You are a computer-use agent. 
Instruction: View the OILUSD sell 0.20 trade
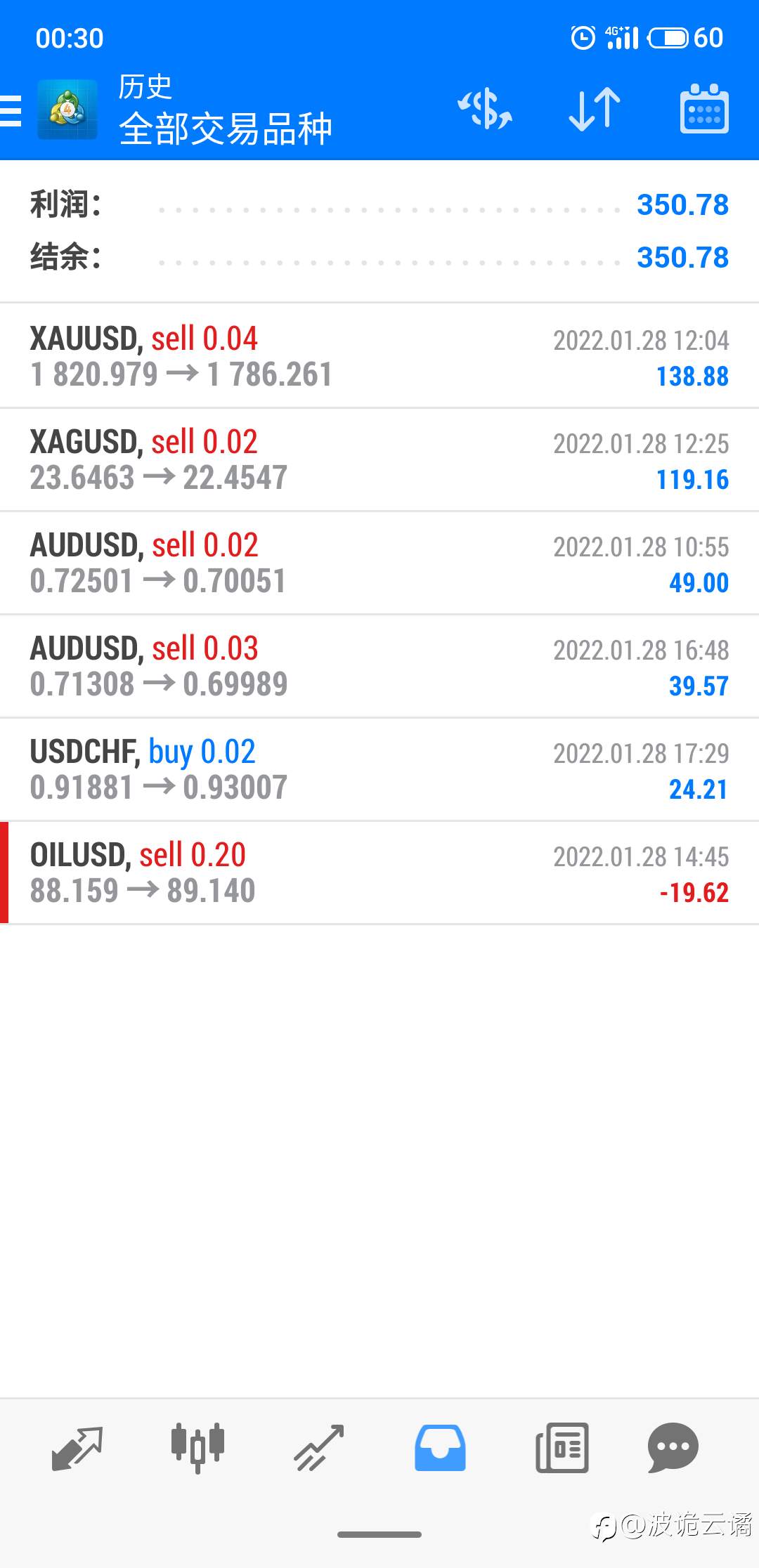[x=379, y=873]
